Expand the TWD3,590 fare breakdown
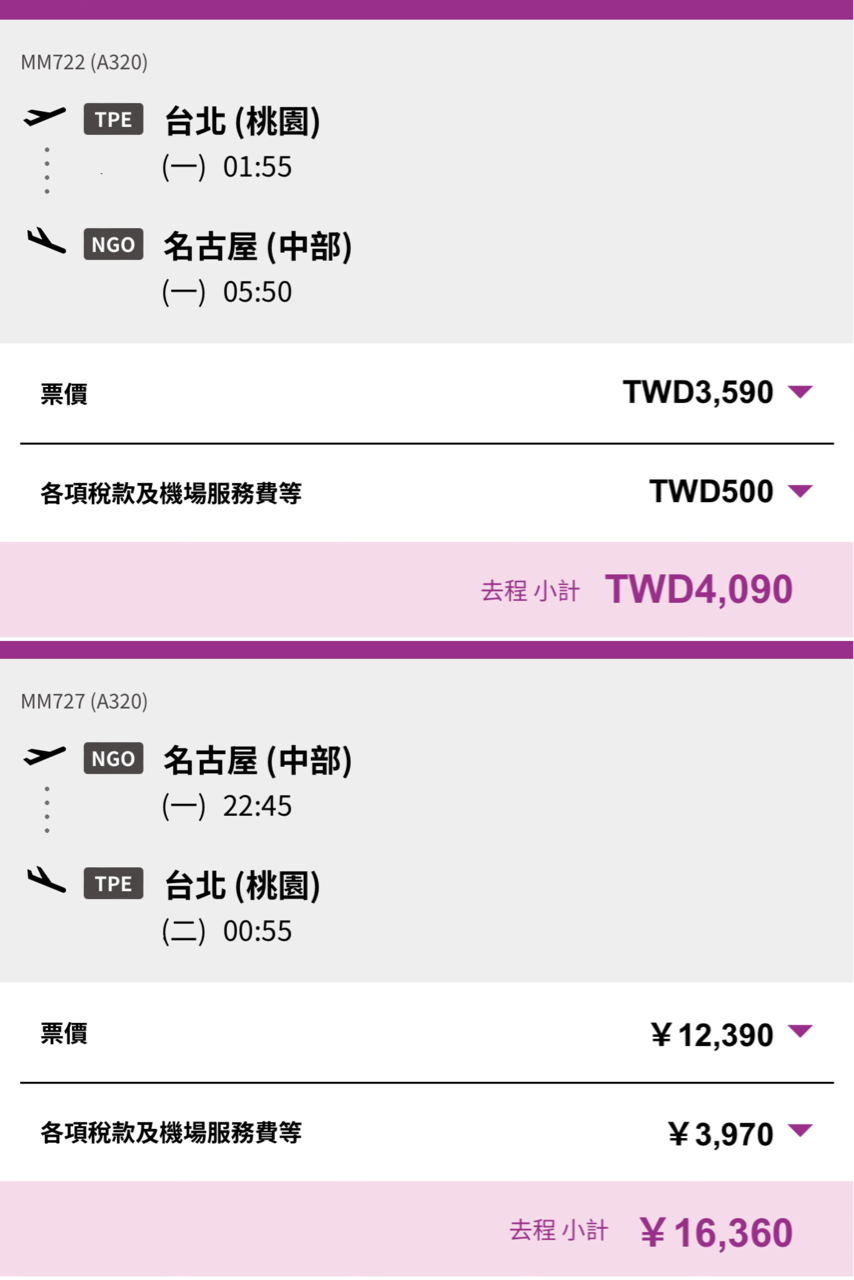 (x=800, y=392)
